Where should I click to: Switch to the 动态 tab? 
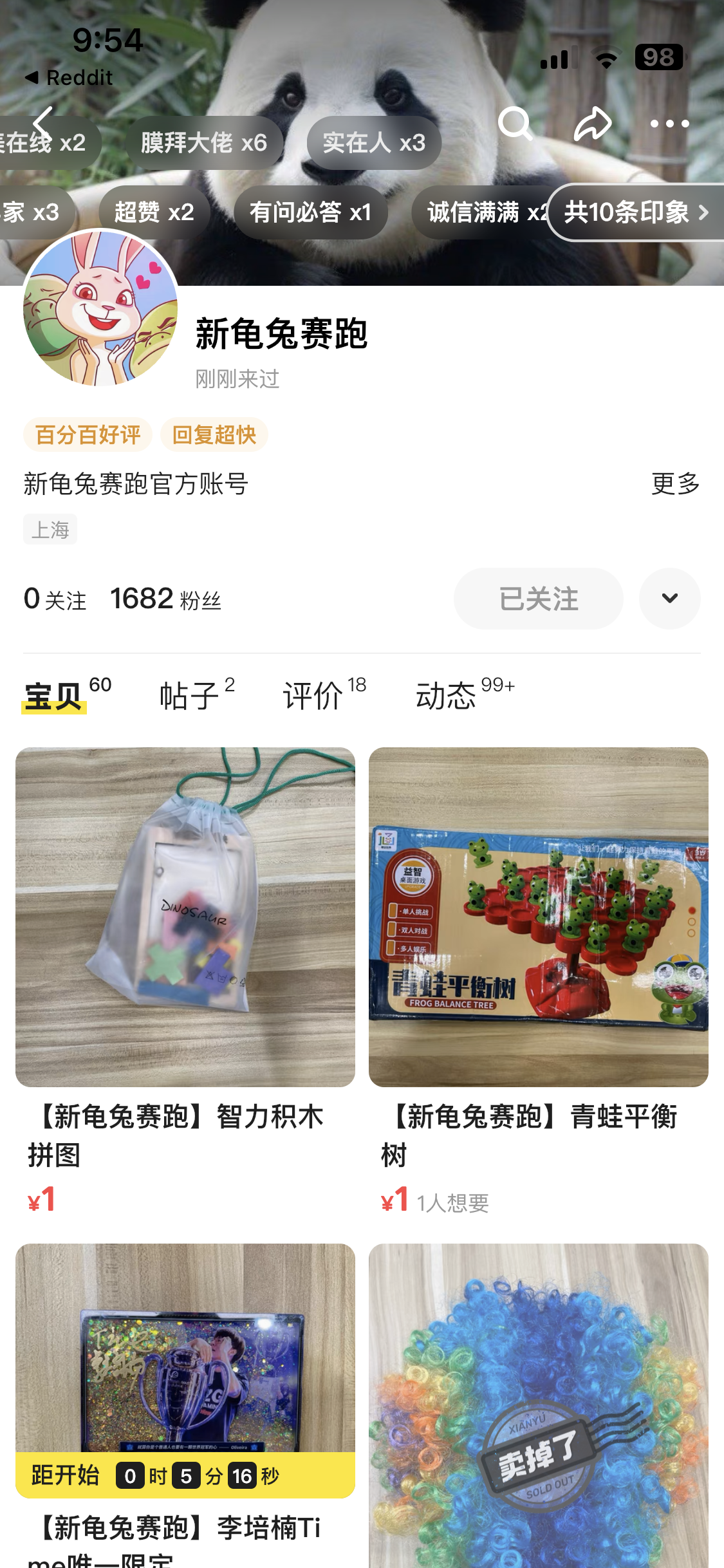pyautogui.click(x=465, y=695)
